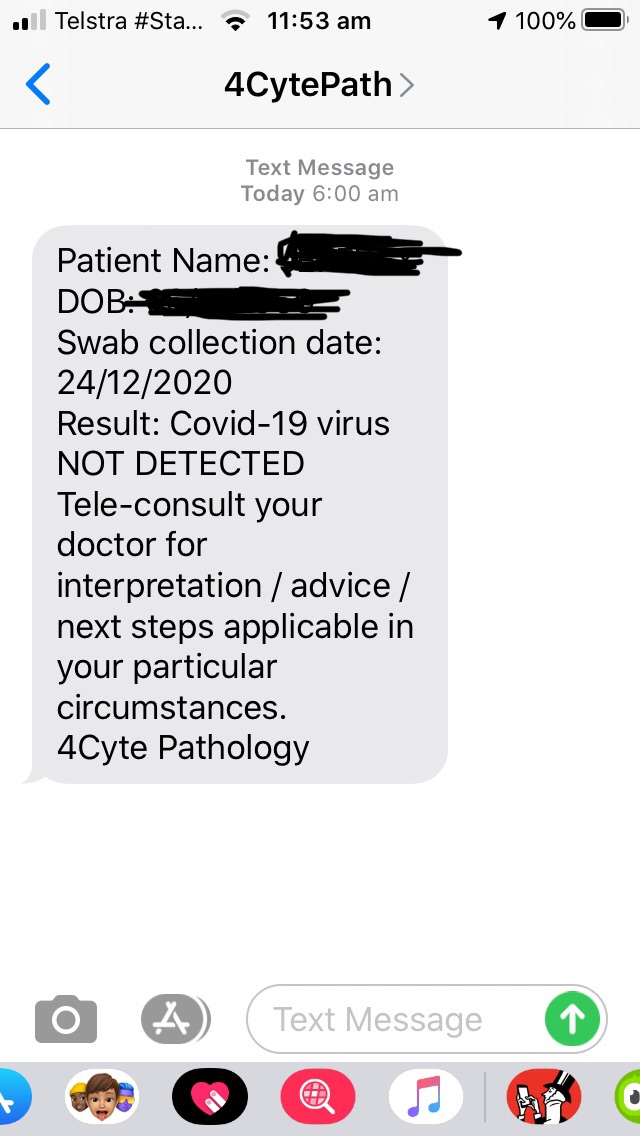The image size is (640, 1136).
Task: Open the red top-hat character app
Action: coord(545,1096)
